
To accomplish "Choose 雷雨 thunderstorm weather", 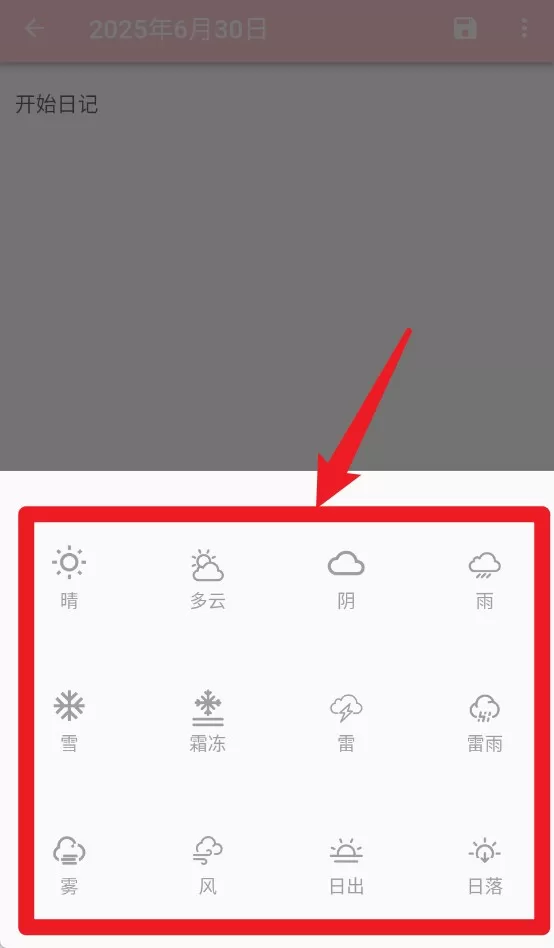I will click(x=484, y=722).
